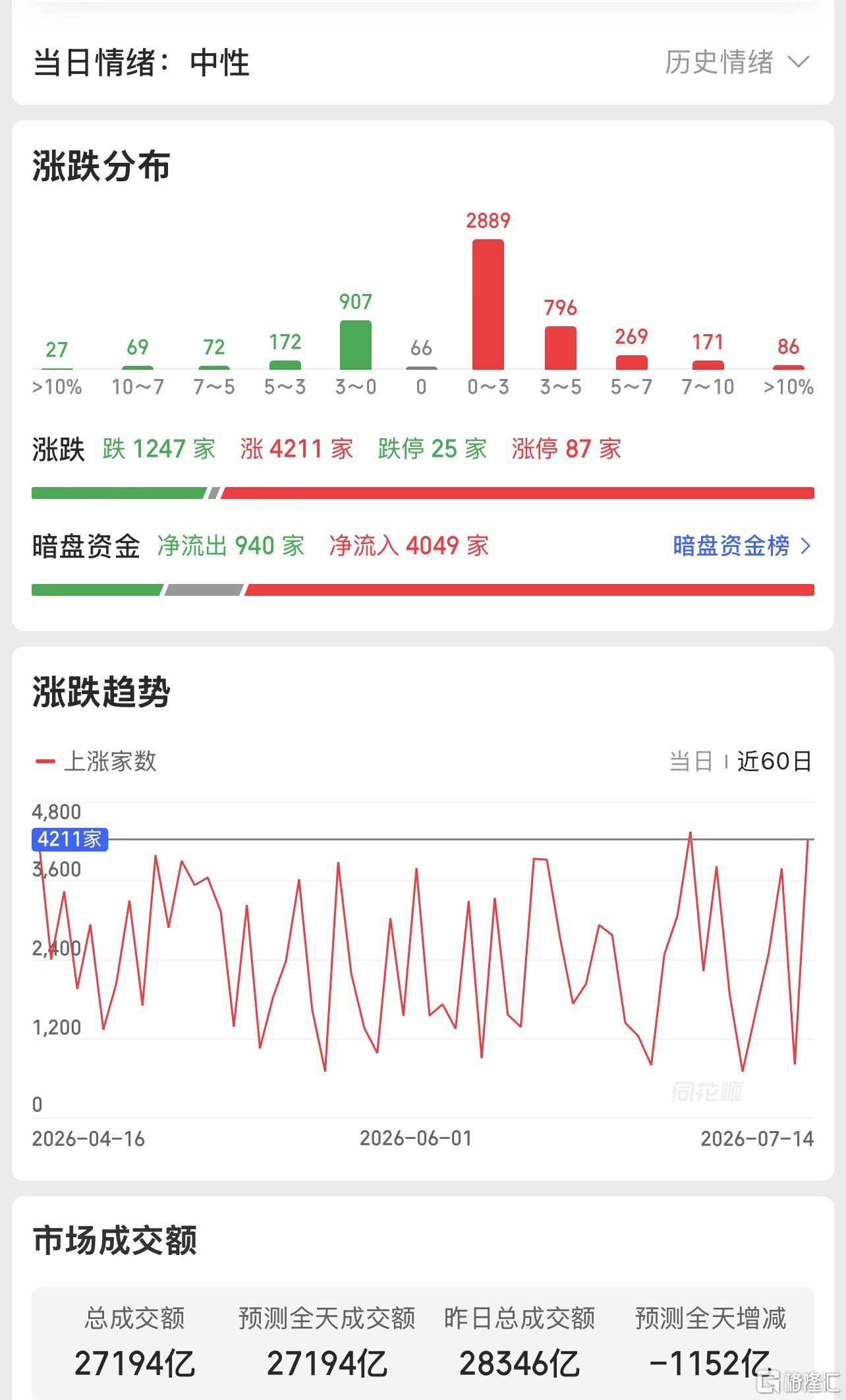
Task: Open the 暗盘资金榜 link
Action: pyautogui.click(x=742, y=546)
